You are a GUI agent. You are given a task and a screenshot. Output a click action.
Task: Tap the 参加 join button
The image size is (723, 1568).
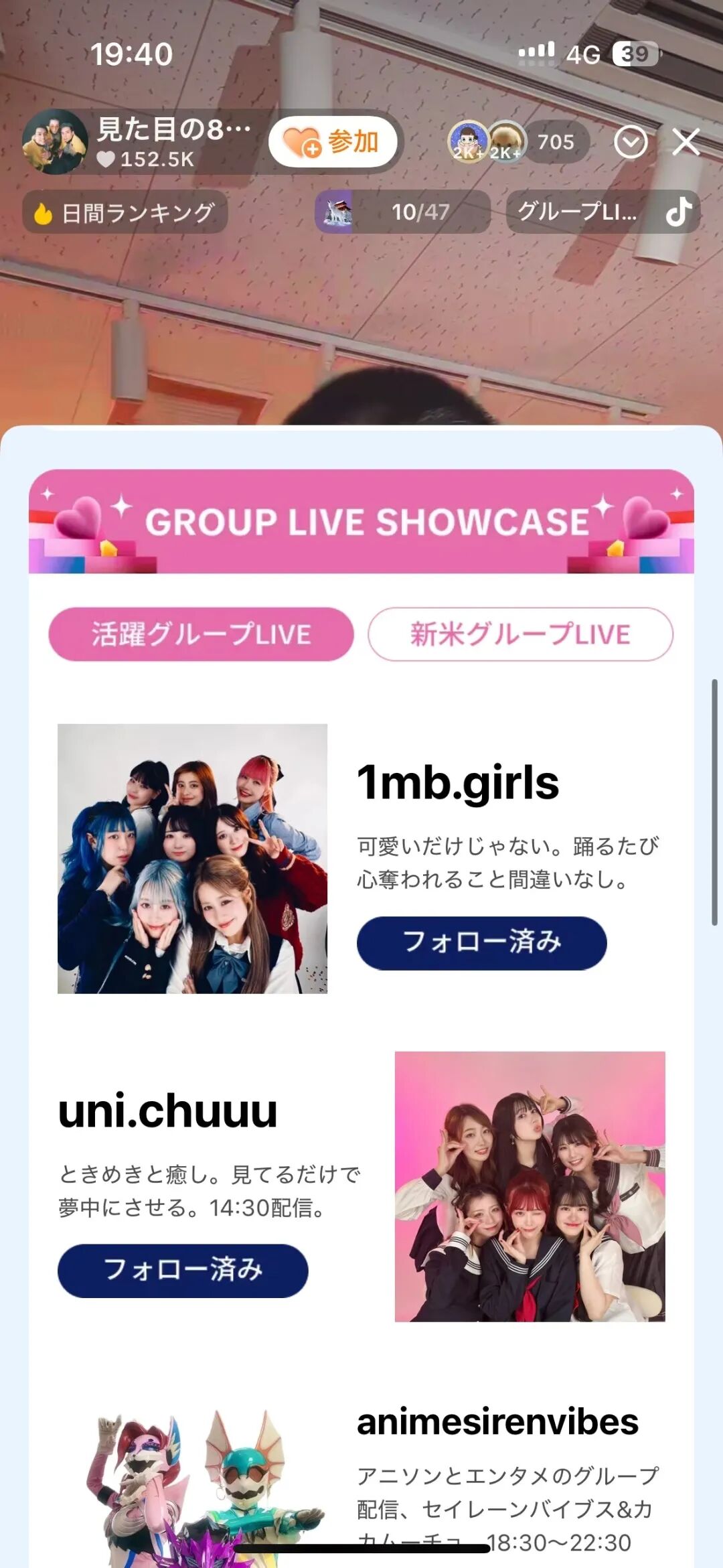click(333, 142)
